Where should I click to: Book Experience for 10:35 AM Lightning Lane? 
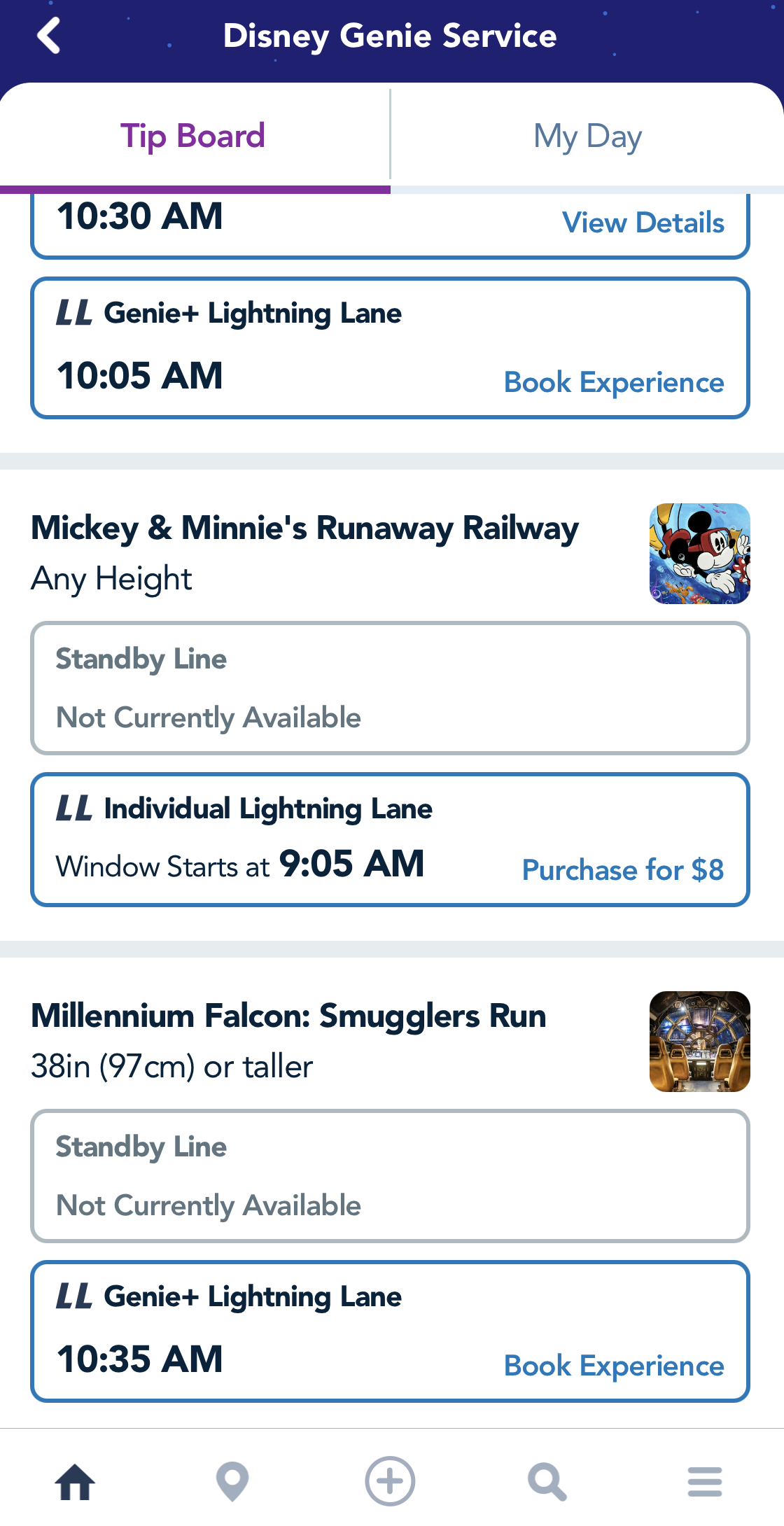tap(613, 1366)
